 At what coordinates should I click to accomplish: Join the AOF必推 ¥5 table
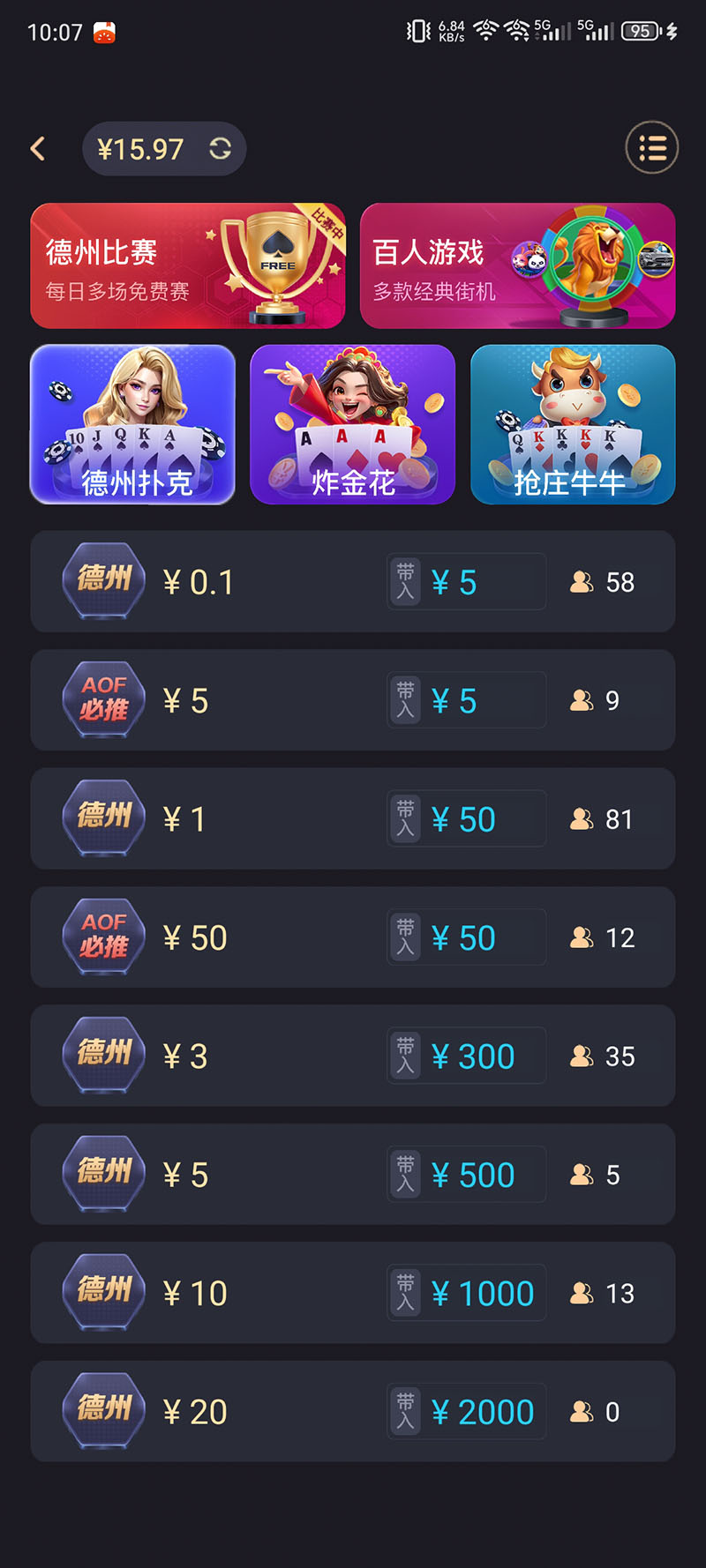click(x=352, y=700)
